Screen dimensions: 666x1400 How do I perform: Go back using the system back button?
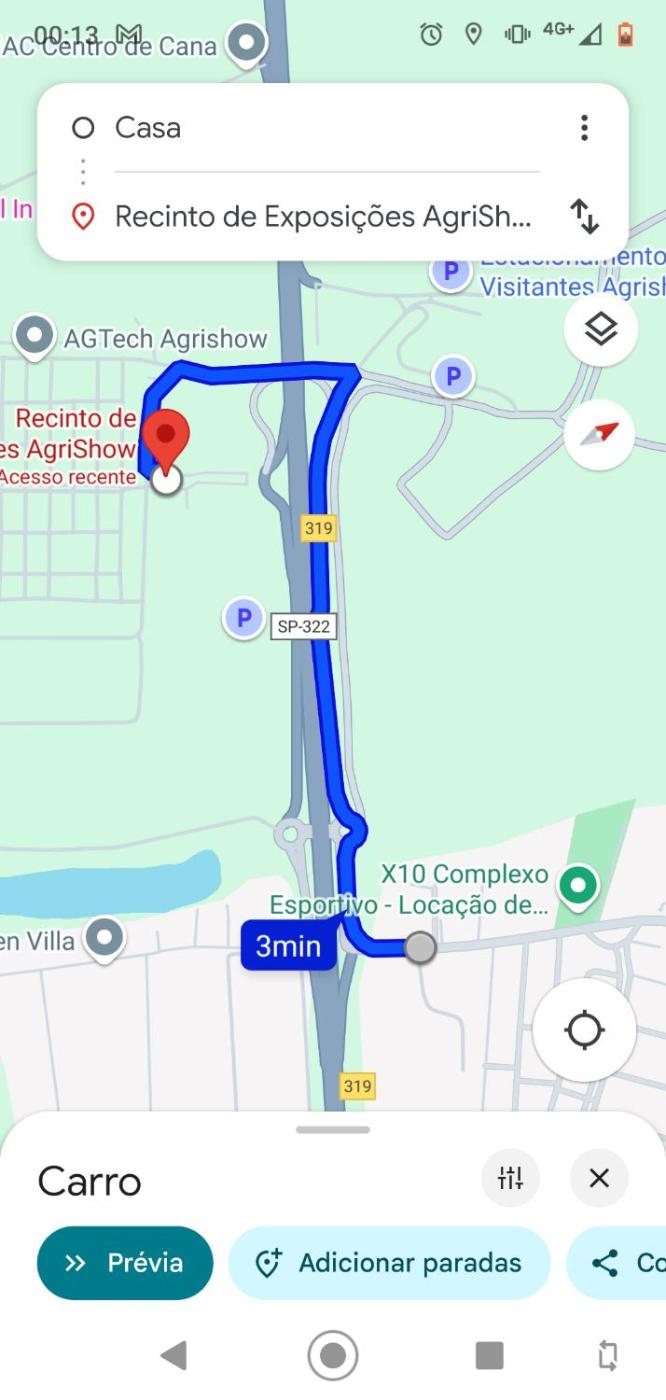click(x=174, y=1355)
